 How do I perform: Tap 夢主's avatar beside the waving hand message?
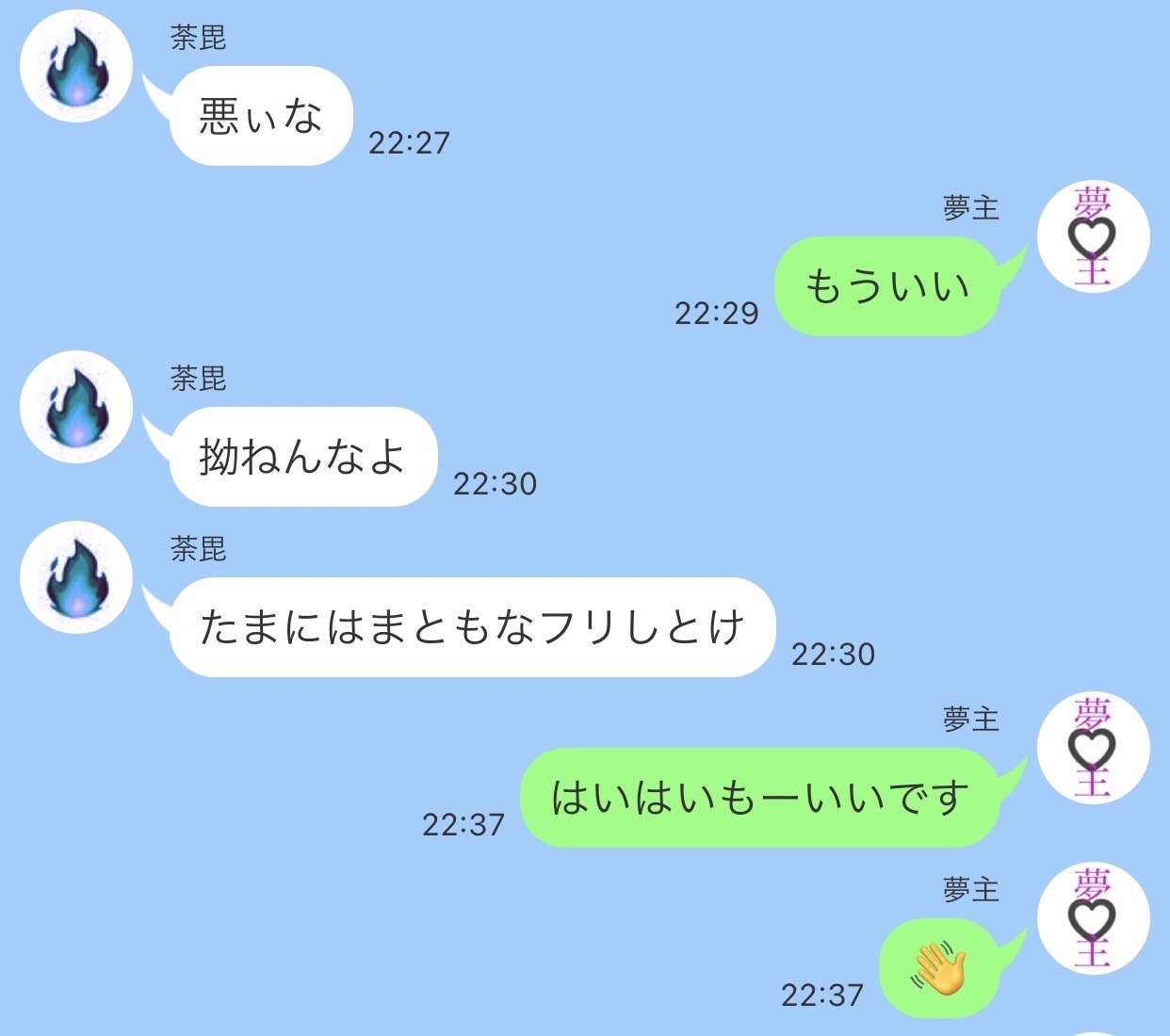coord(1093,918)
